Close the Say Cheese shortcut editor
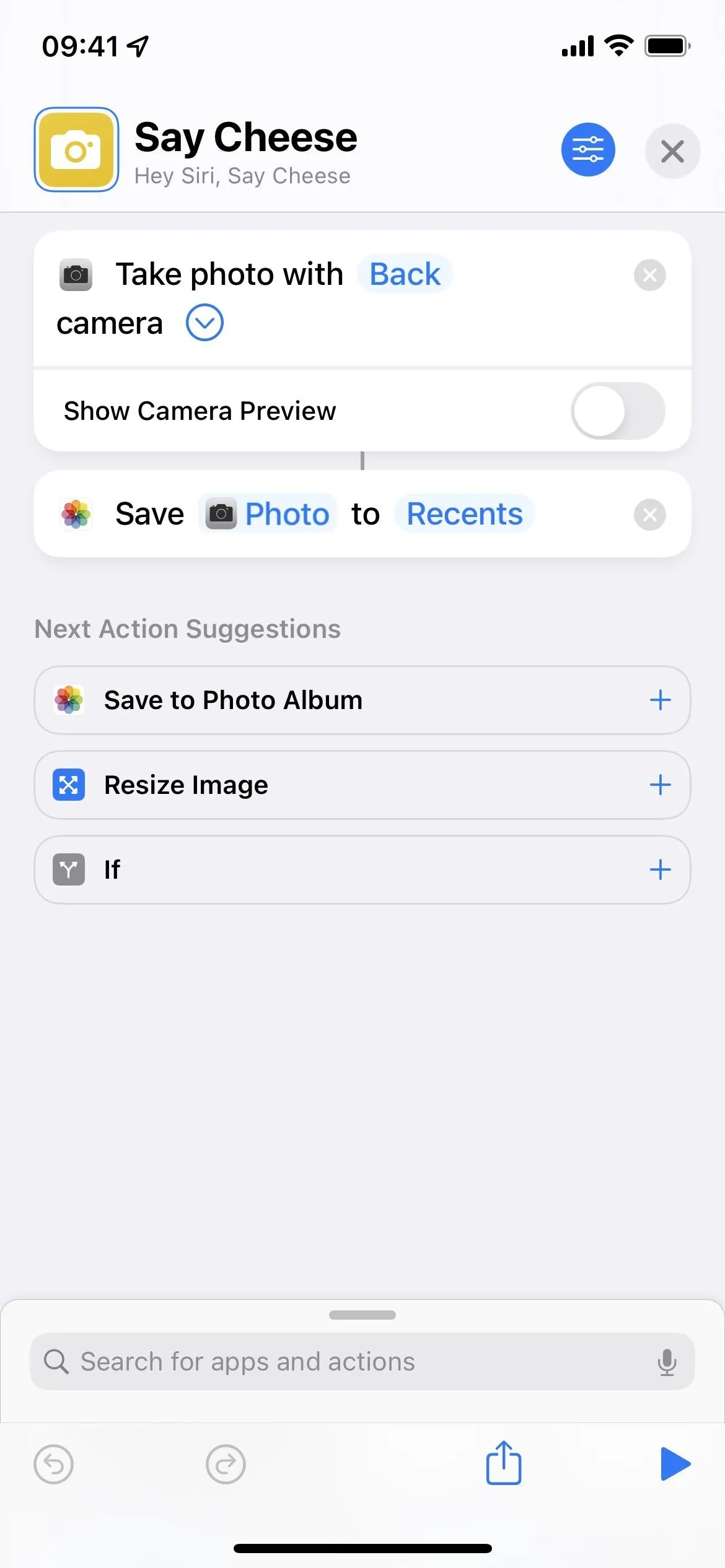This screenshot has height=1568, width=725. click(x=672, y=151)
